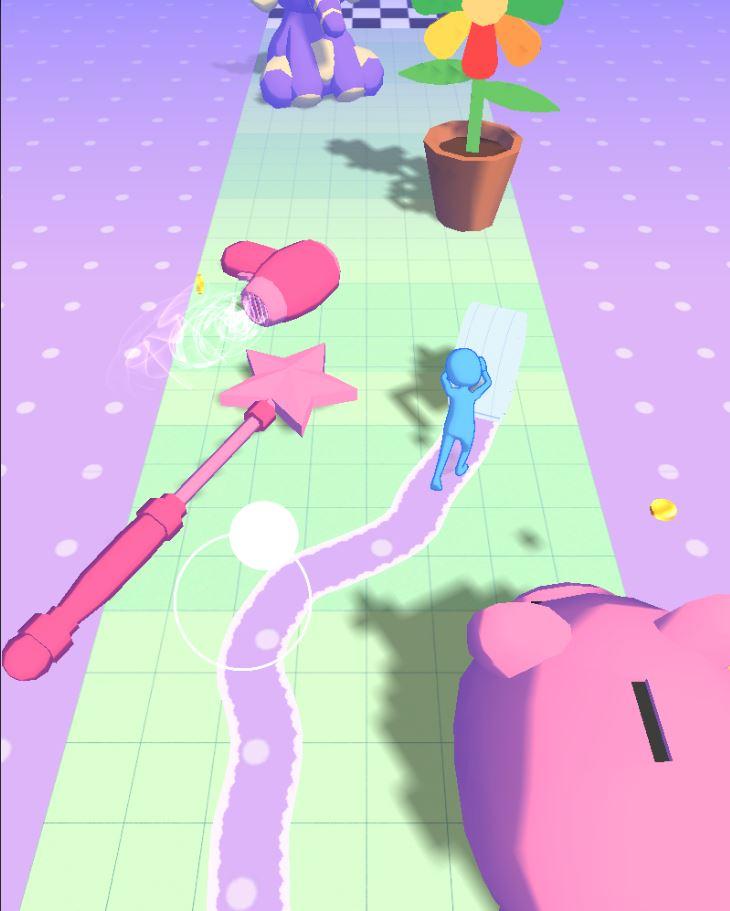Tap the white virtual joystick knob
730x911 pixels.
(264, 535)
